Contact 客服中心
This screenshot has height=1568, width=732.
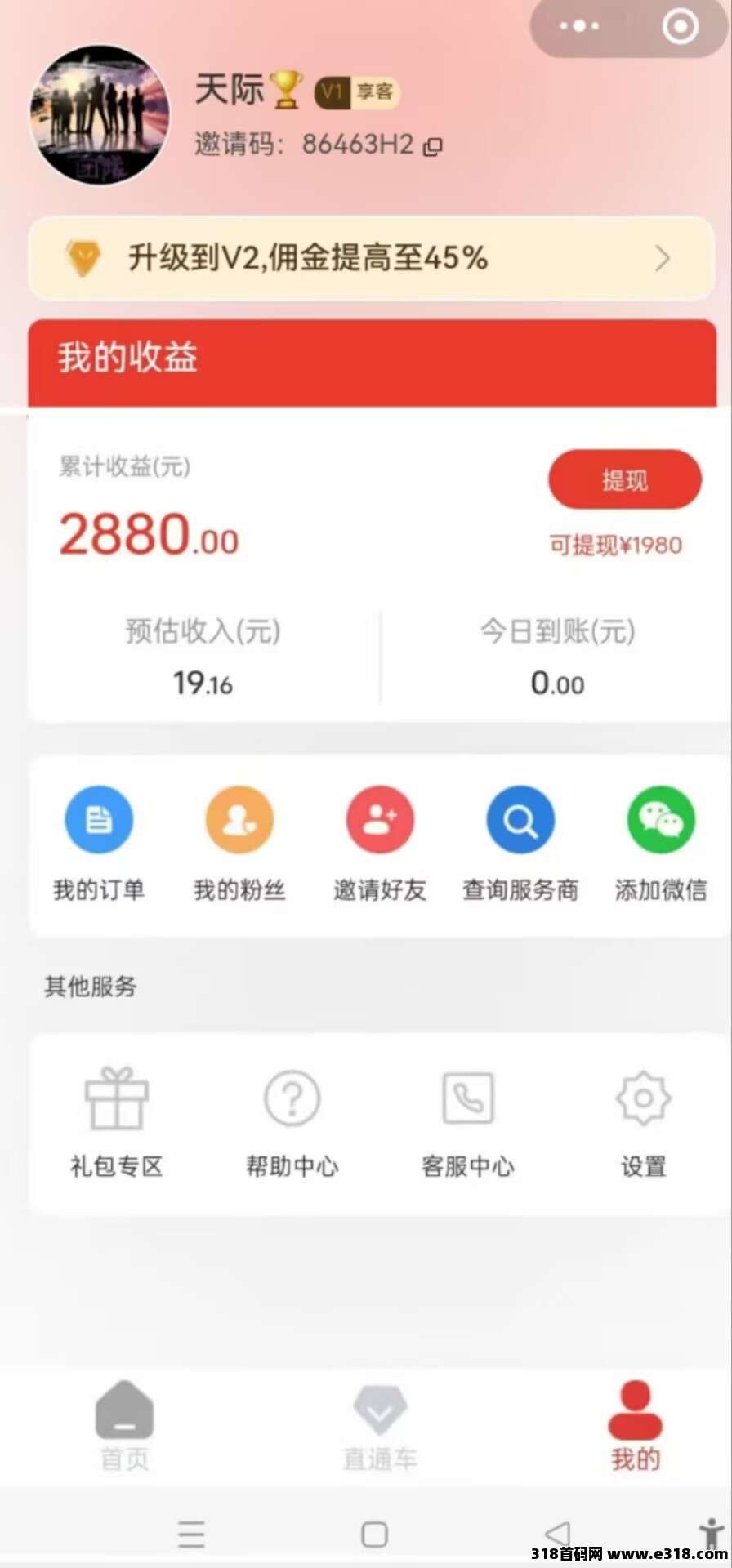[x=468, y=1122]
